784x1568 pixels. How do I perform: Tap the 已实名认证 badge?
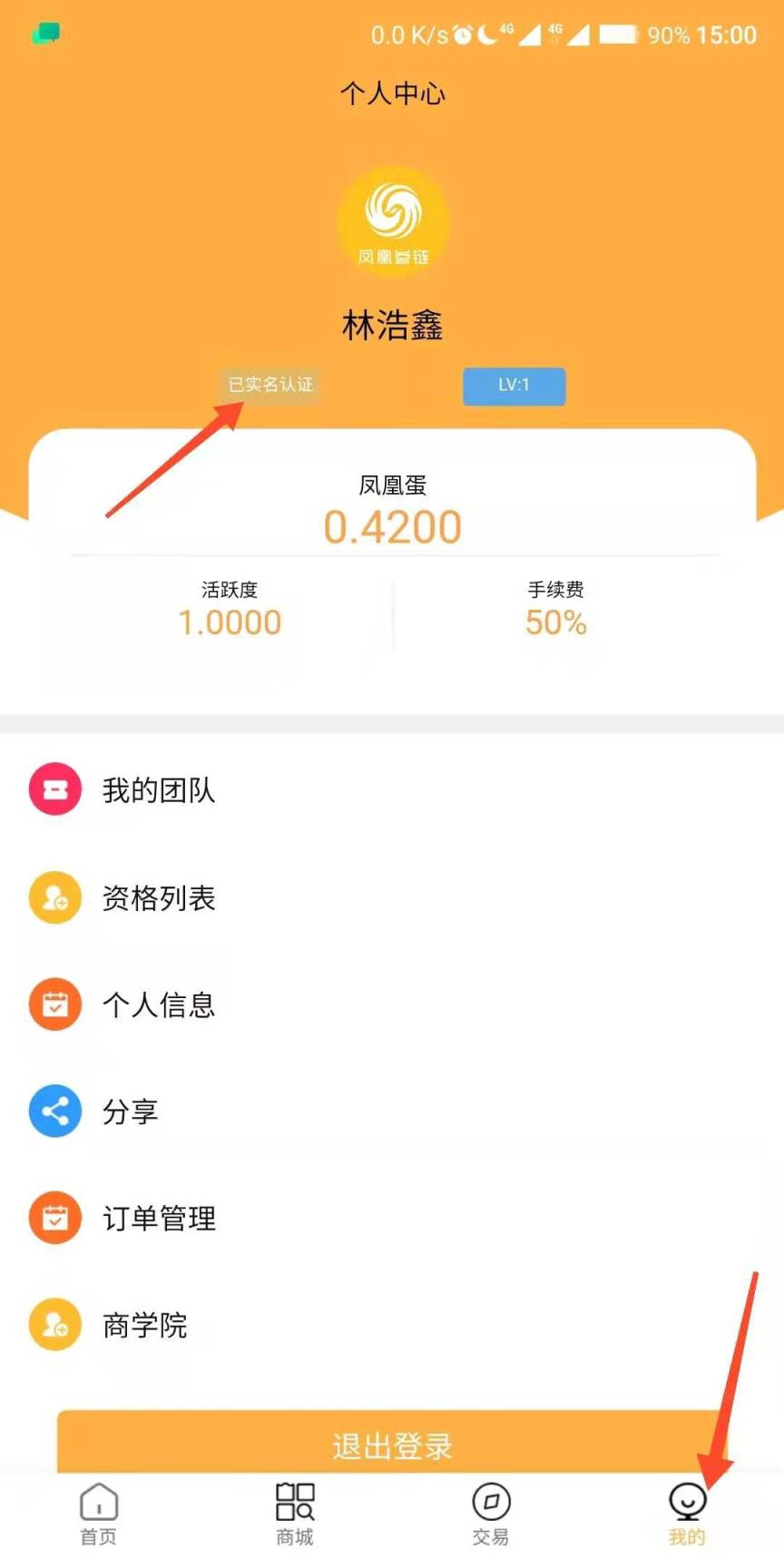[270, 385]
